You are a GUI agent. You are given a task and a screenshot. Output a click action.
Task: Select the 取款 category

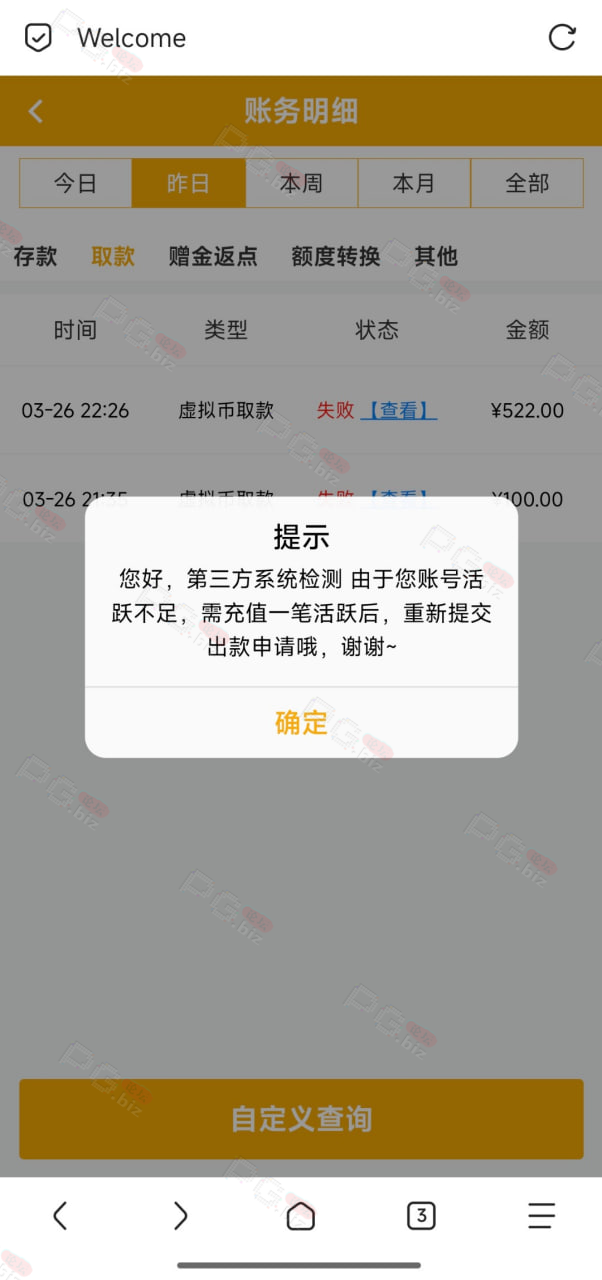(113, 256)
